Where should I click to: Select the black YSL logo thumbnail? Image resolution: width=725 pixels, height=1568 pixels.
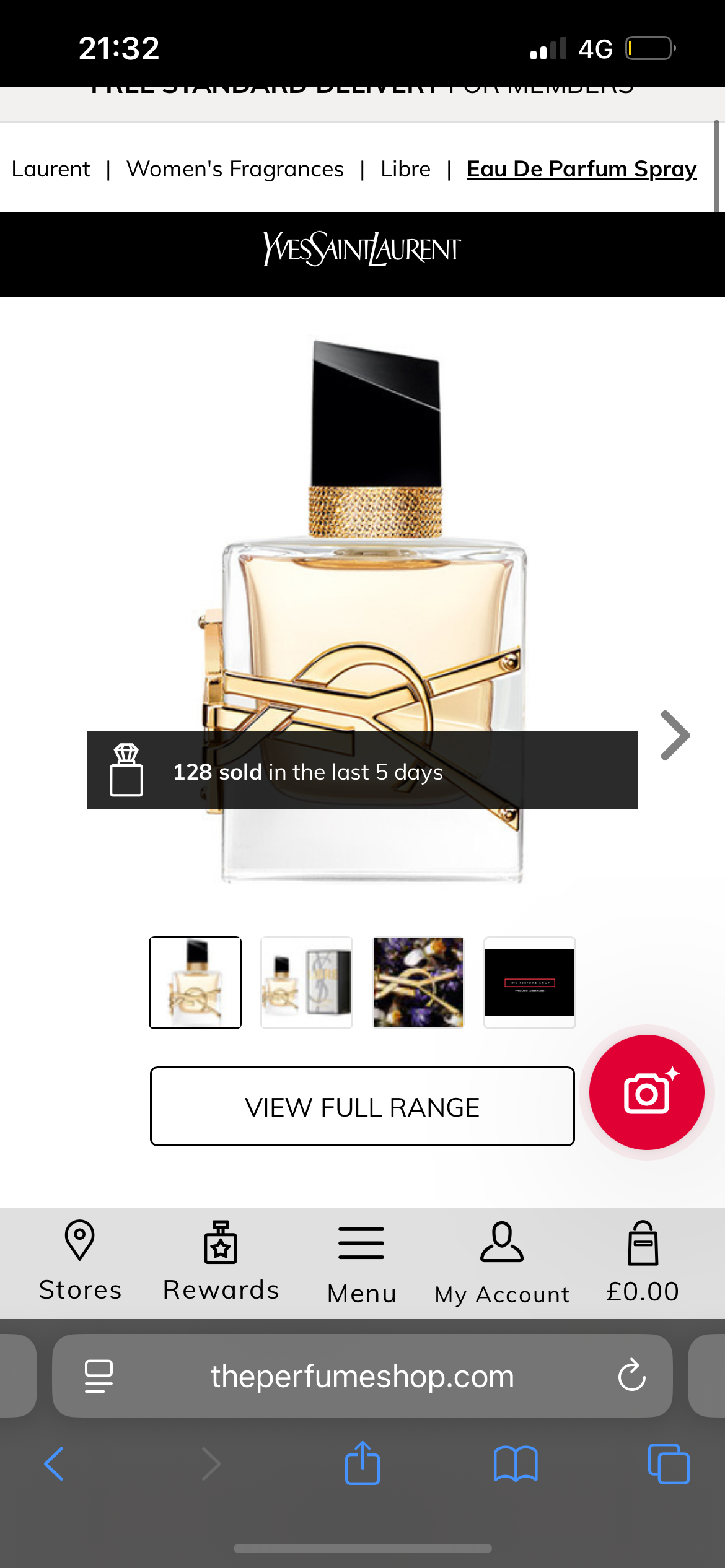(530, 983)
